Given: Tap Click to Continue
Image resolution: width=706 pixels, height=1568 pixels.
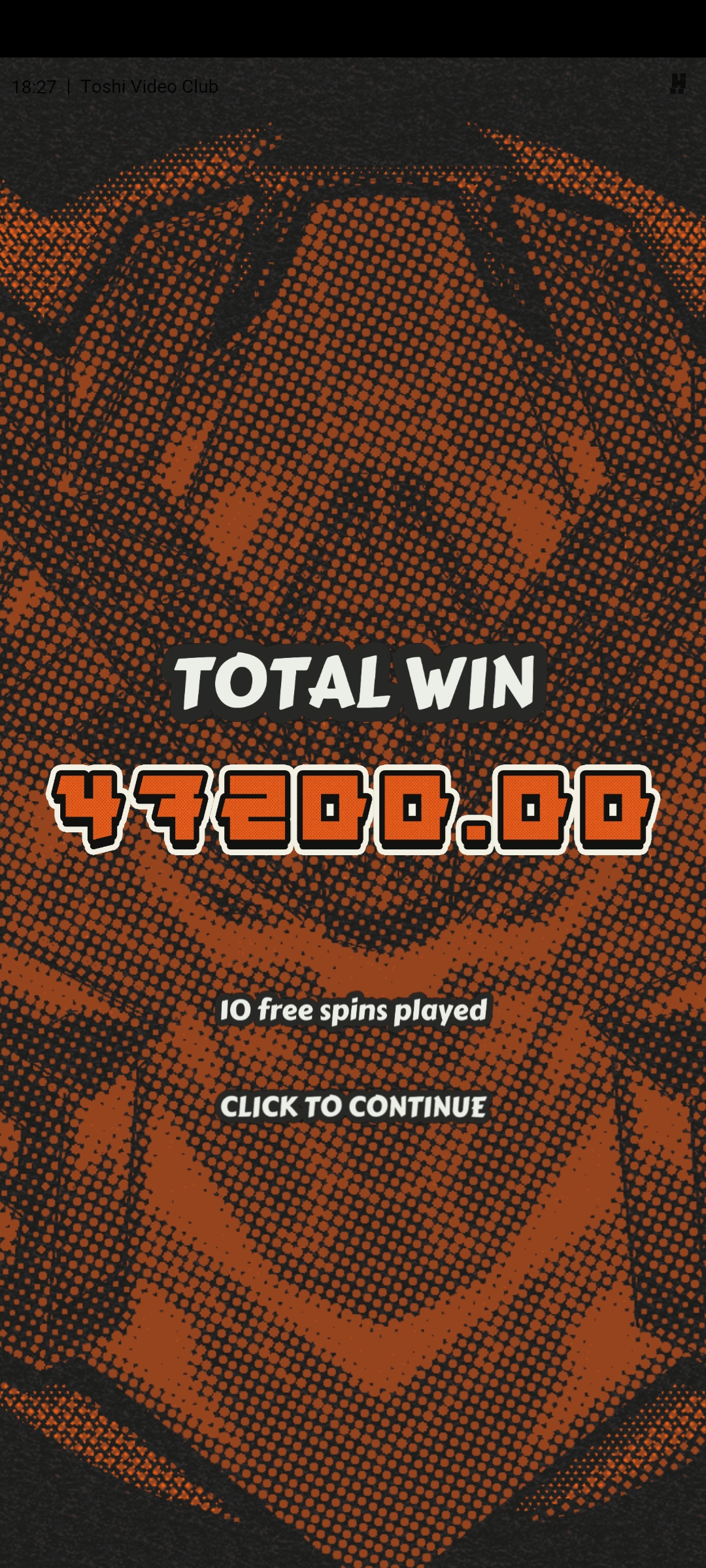Looking at the screenshot, I should pos(353,1107).
